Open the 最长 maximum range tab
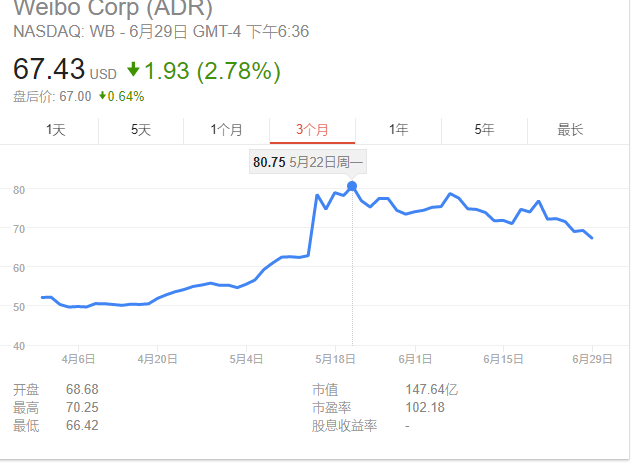 point(570,130)
